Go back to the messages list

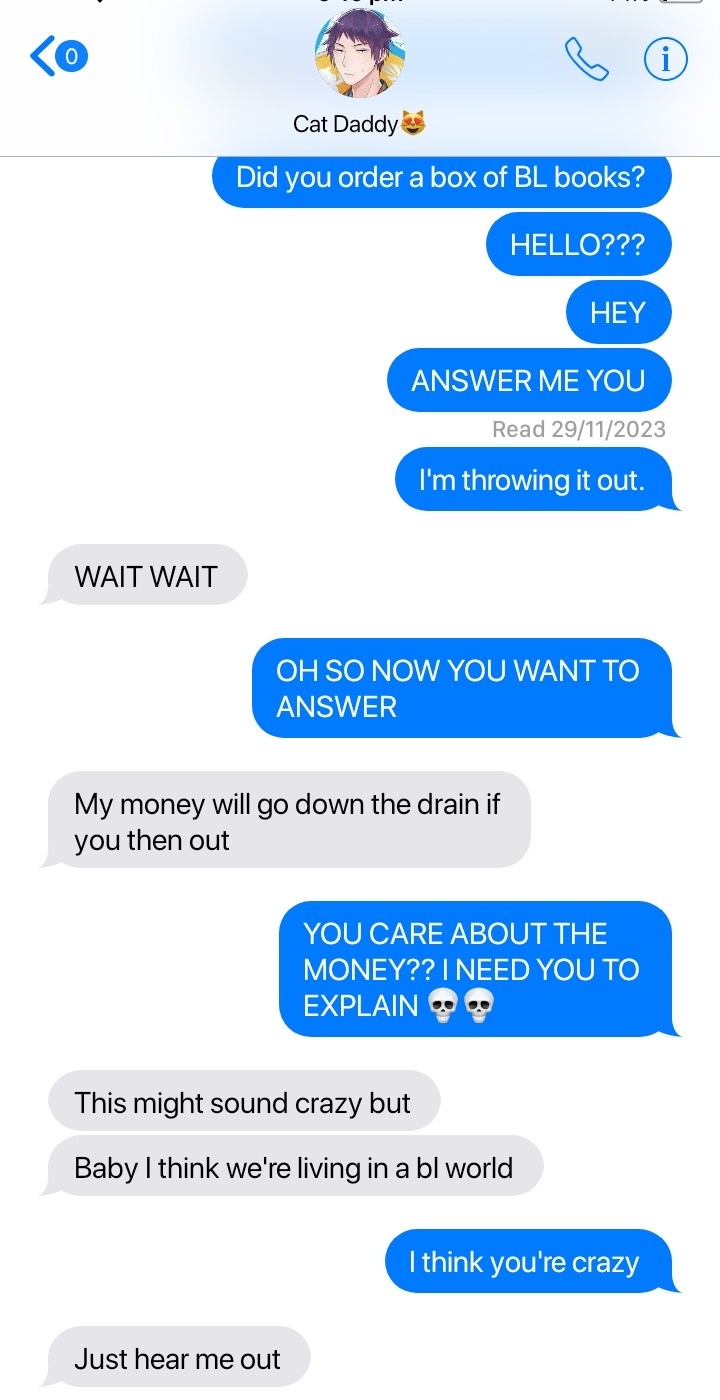click(58, 57)
